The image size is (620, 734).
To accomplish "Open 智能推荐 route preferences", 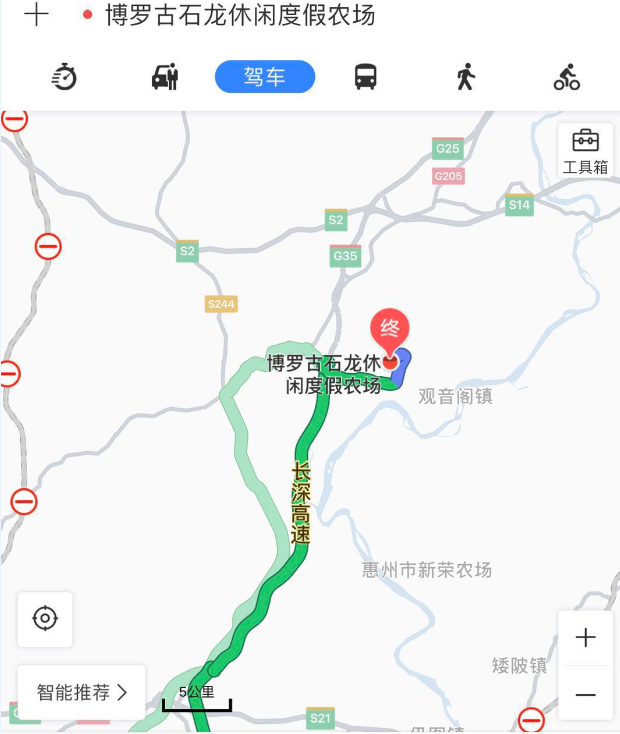I will tap(82, 692).
